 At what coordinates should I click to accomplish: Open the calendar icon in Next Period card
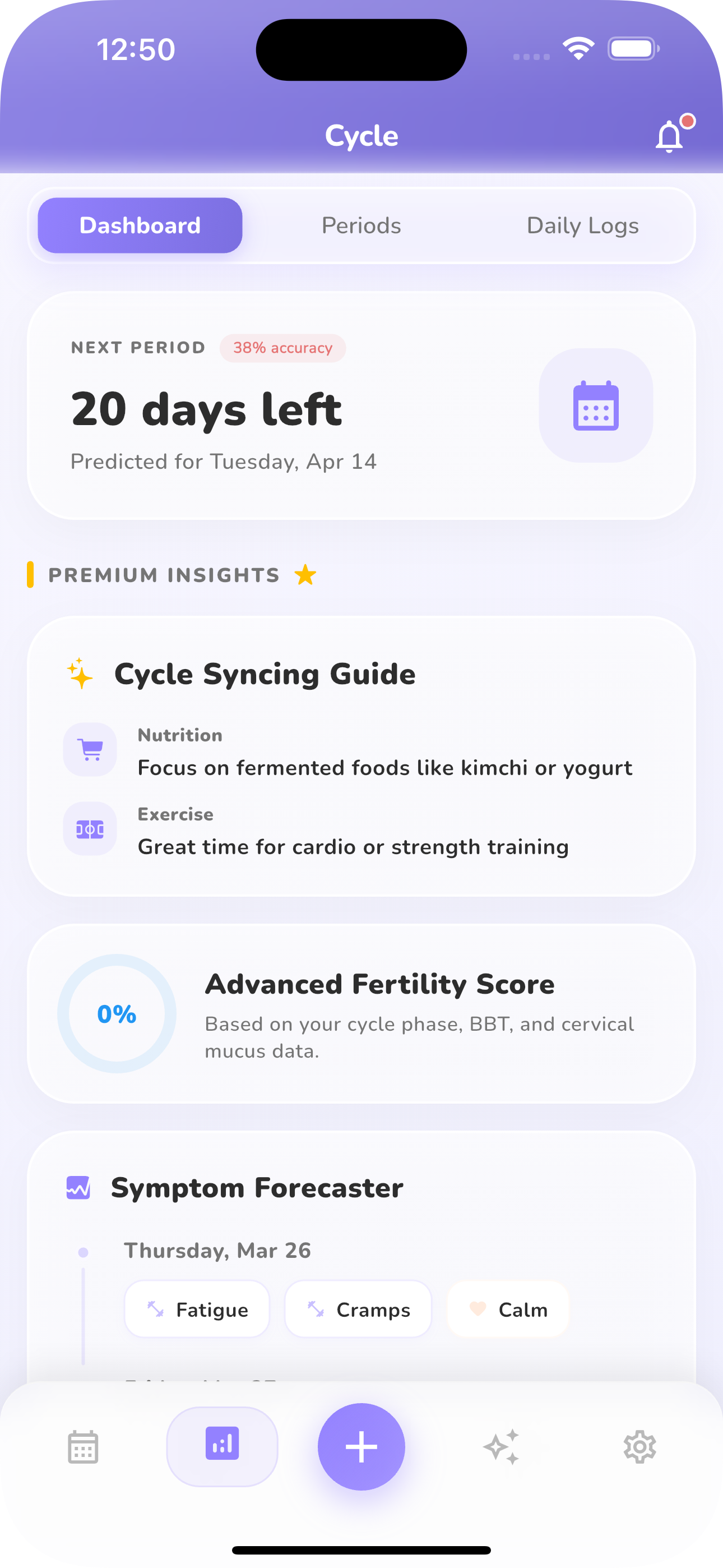pyautogui.click(x=596, y=406)
